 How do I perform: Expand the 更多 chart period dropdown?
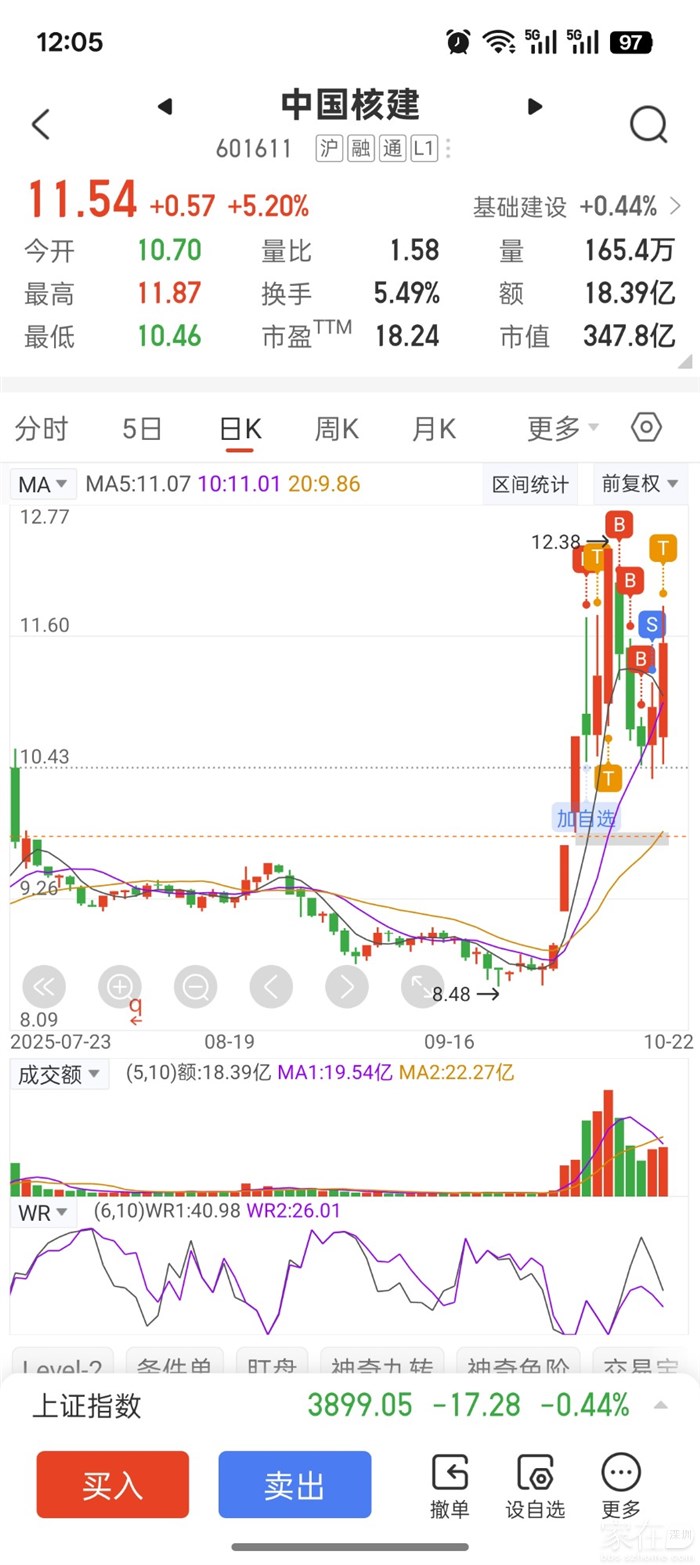563,429
